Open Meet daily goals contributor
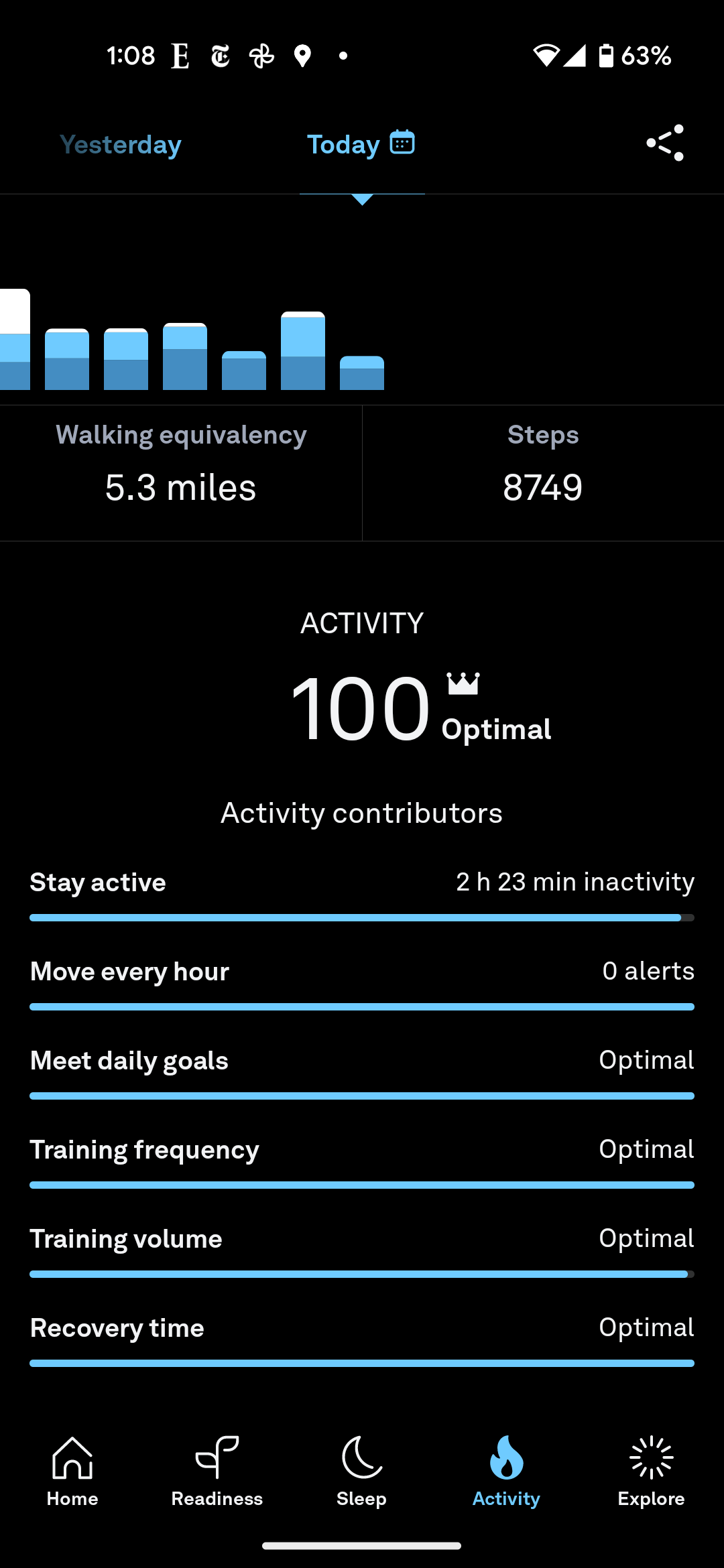The image size is (724, 1568). point(362,1071)
